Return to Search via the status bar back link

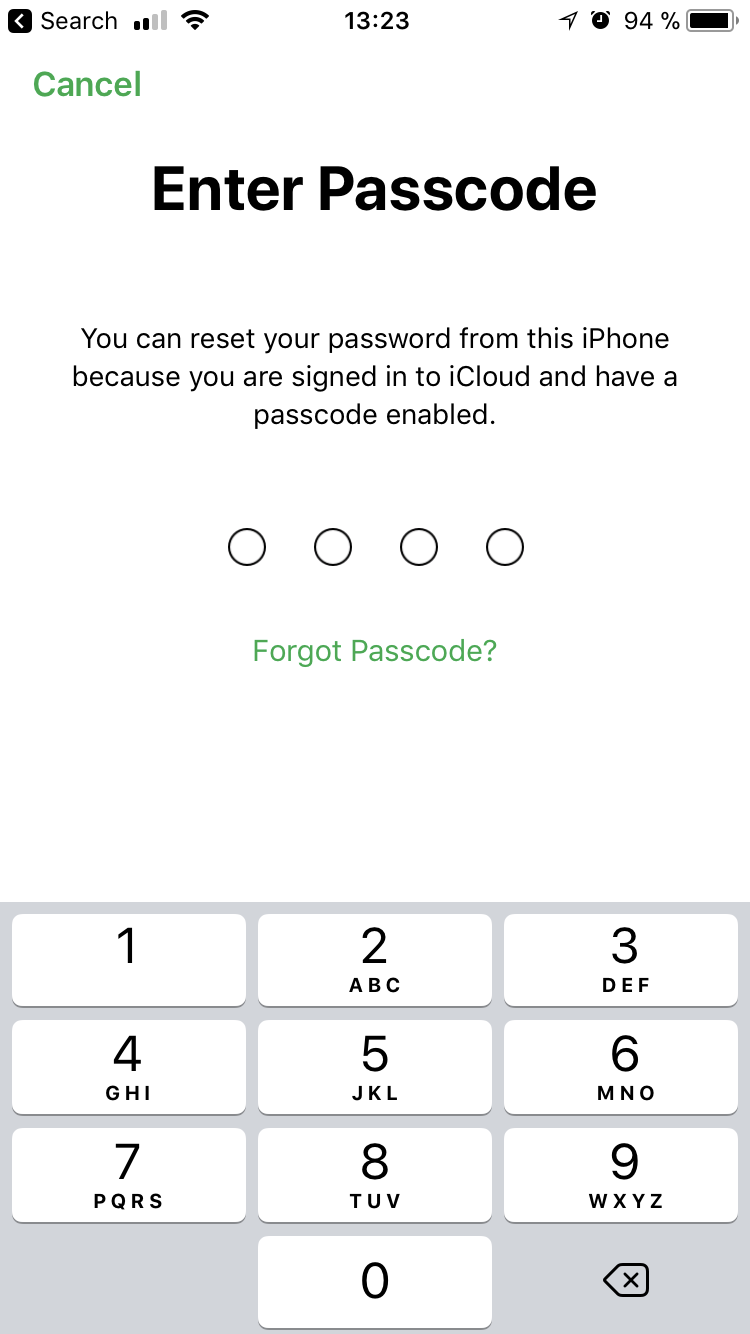(64, 21)
